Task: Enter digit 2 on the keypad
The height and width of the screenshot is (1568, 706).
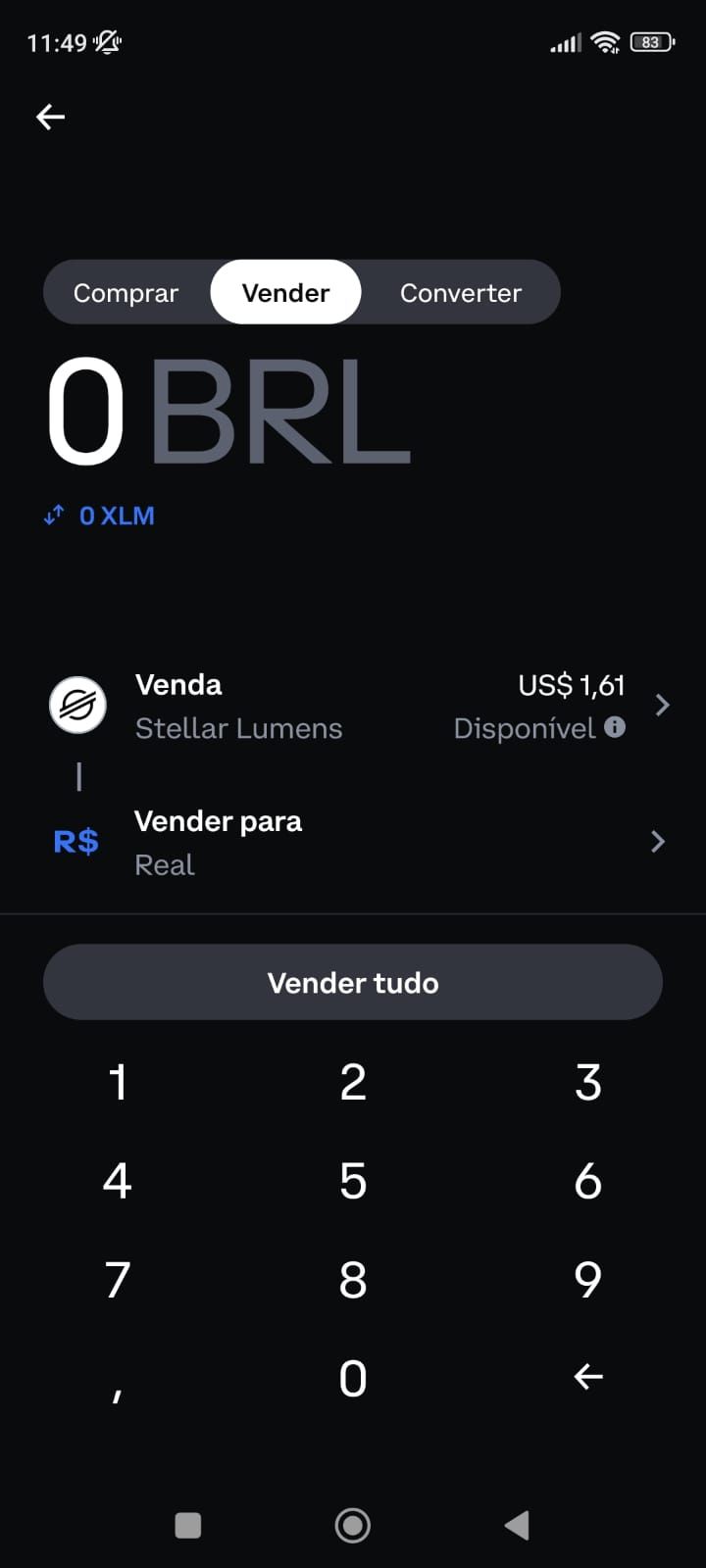Action: coord(353,1083)
